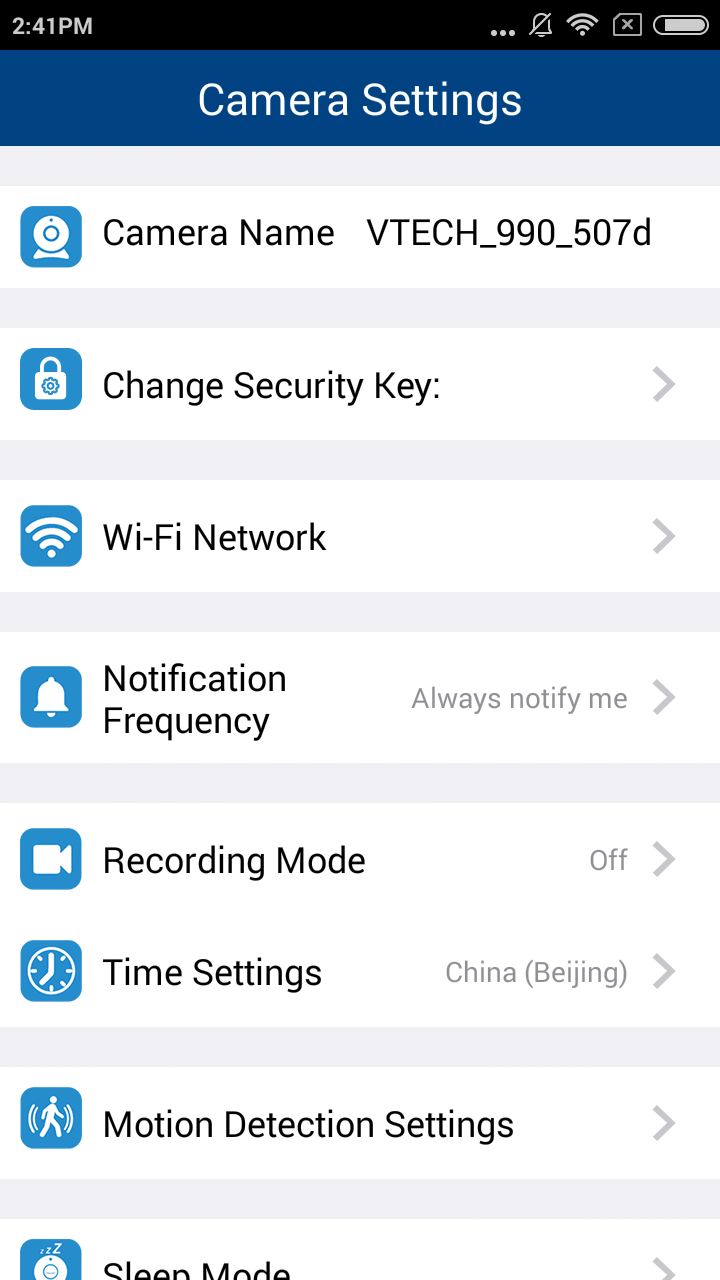
Task: Open the Camera Name row
Action: click(360, 237)
